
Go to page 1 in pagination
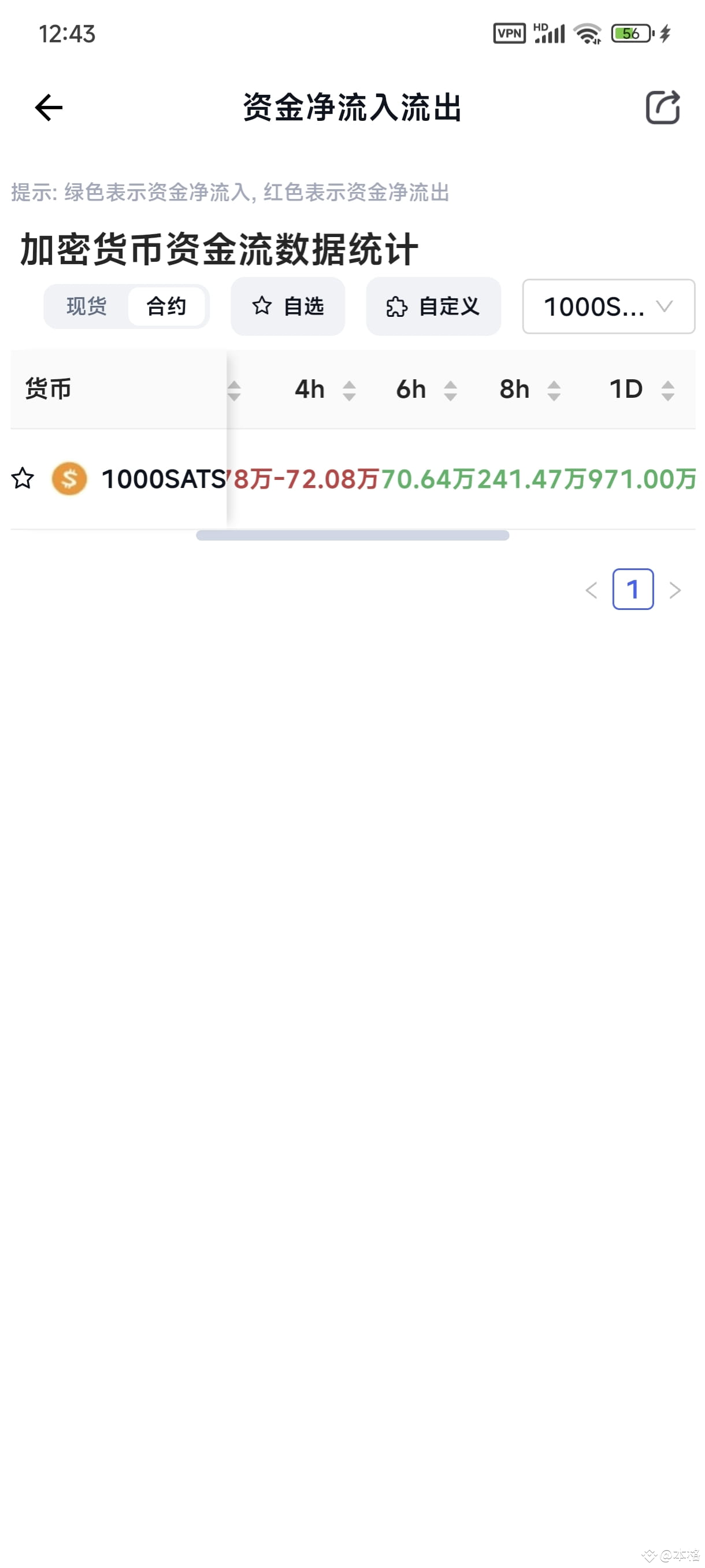coord(634,589)
